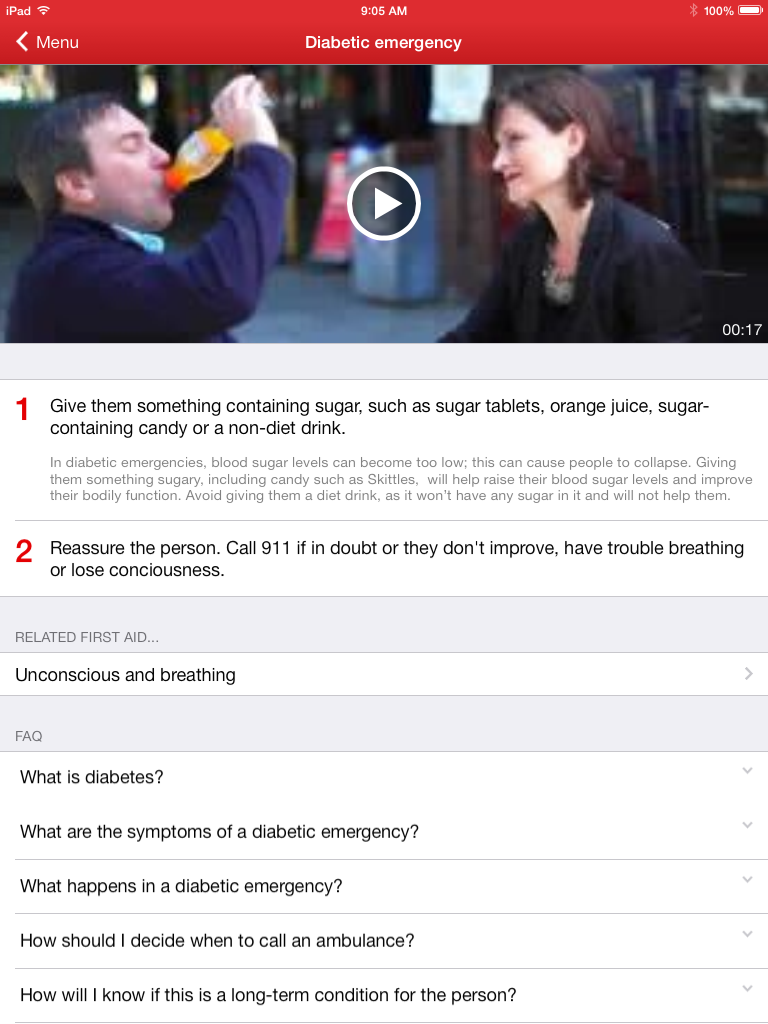Open Unconscious and breathing first aid
The height and width of the screenshot is (1024, 768).
click(384, 675)
